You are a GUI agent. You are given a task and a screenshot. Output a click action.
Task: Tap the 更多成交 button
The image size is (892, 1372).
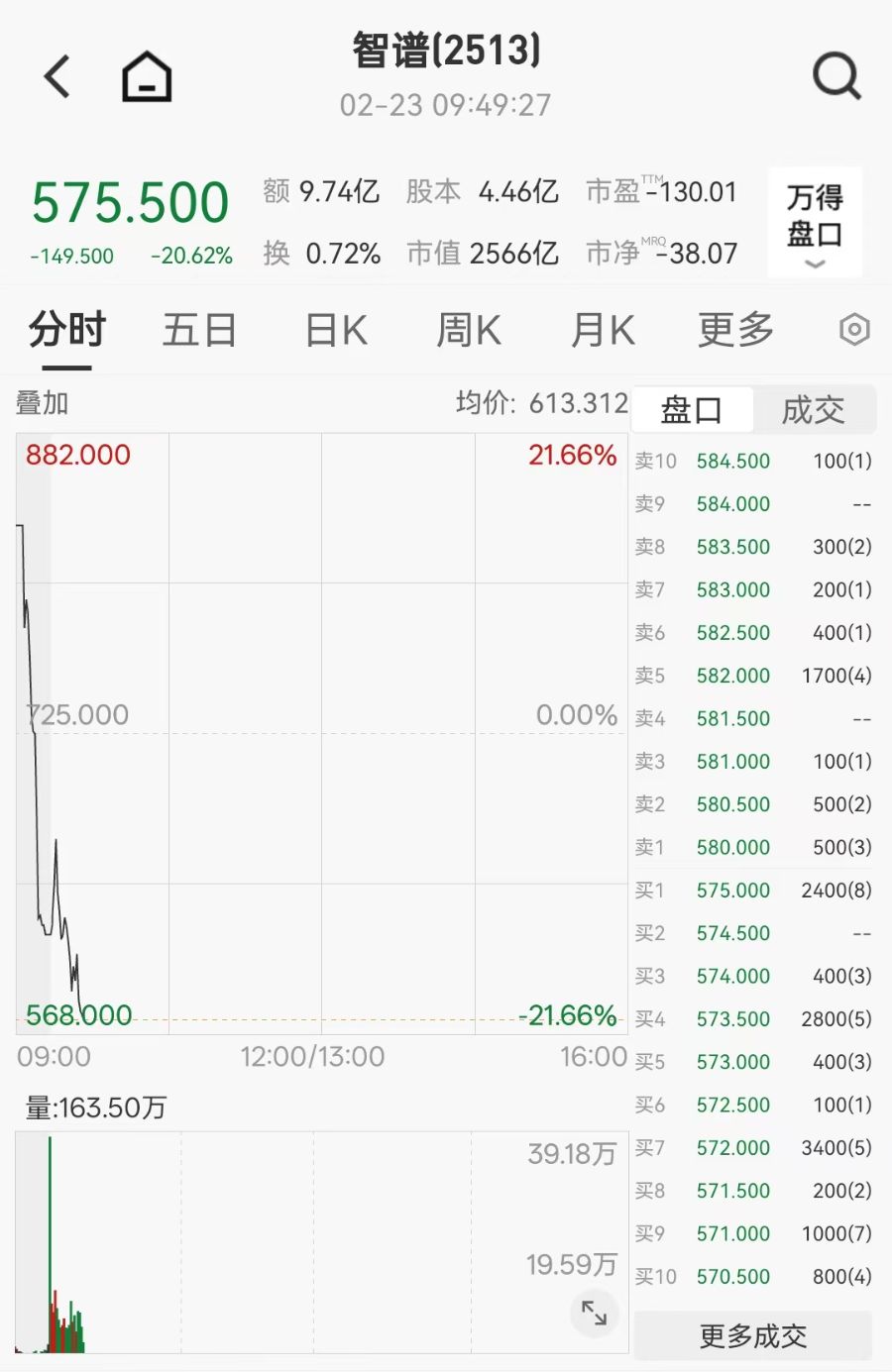[753, 1336]
